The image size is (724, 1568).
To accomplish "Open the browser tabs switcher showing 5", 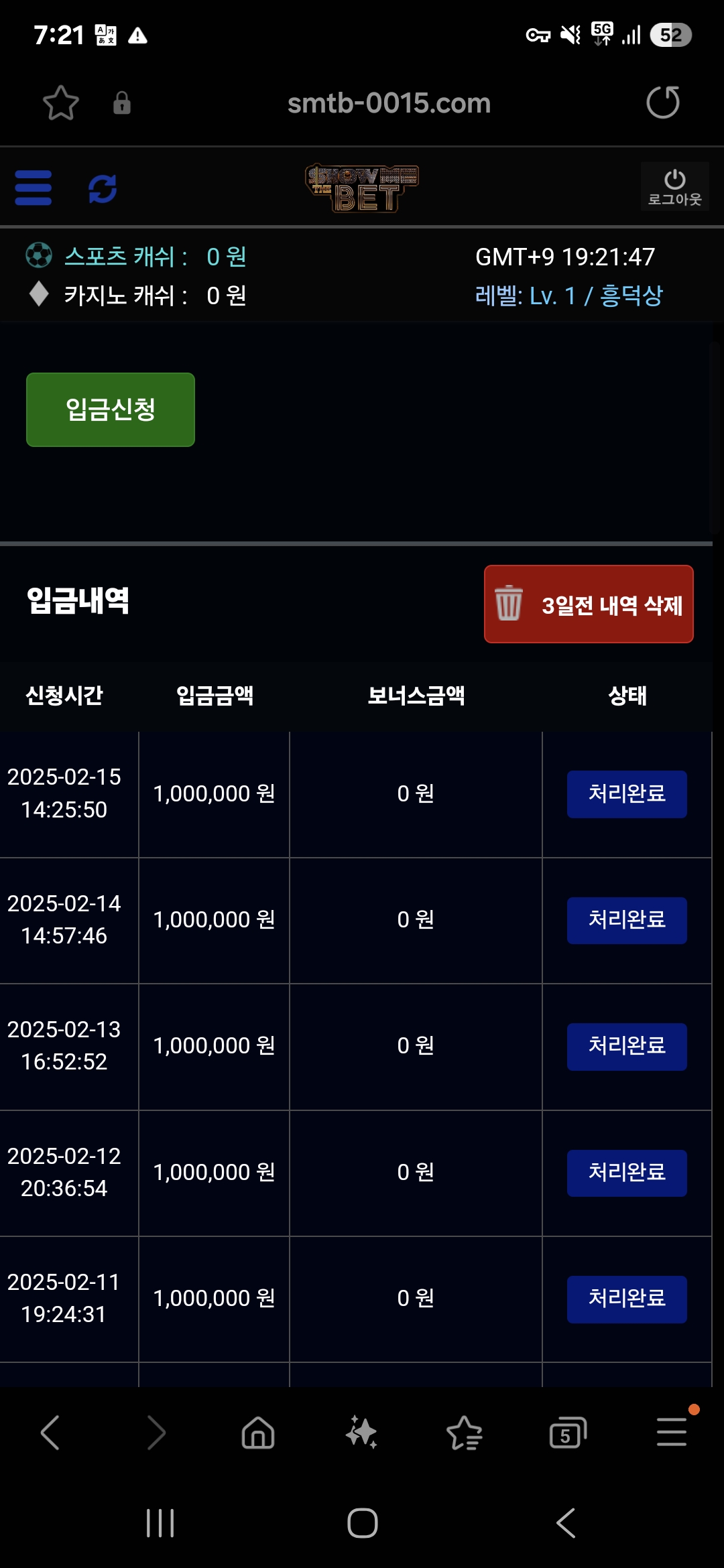I will pyautogui.click(x=567, y=1433).
